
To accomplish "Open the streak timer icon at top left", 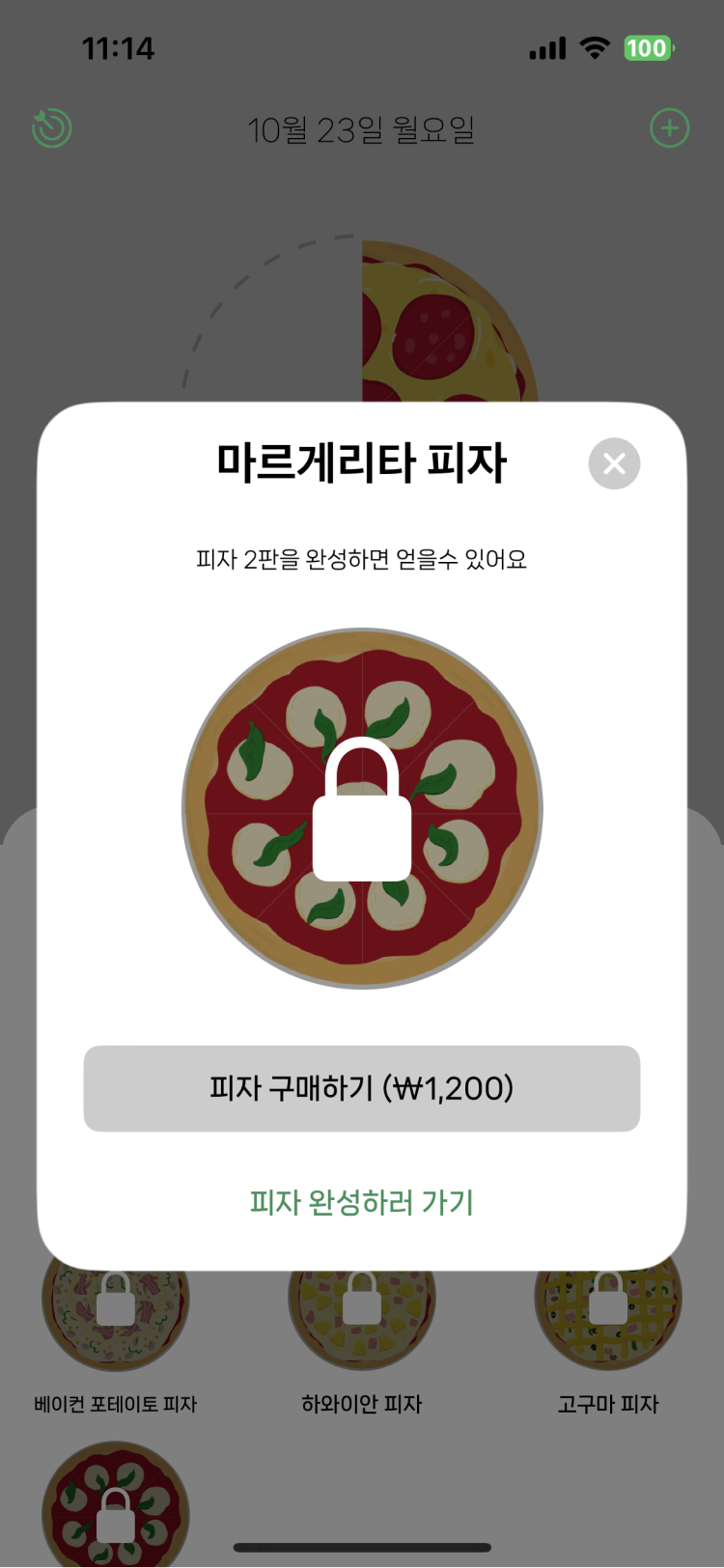I will click(51, 126).
